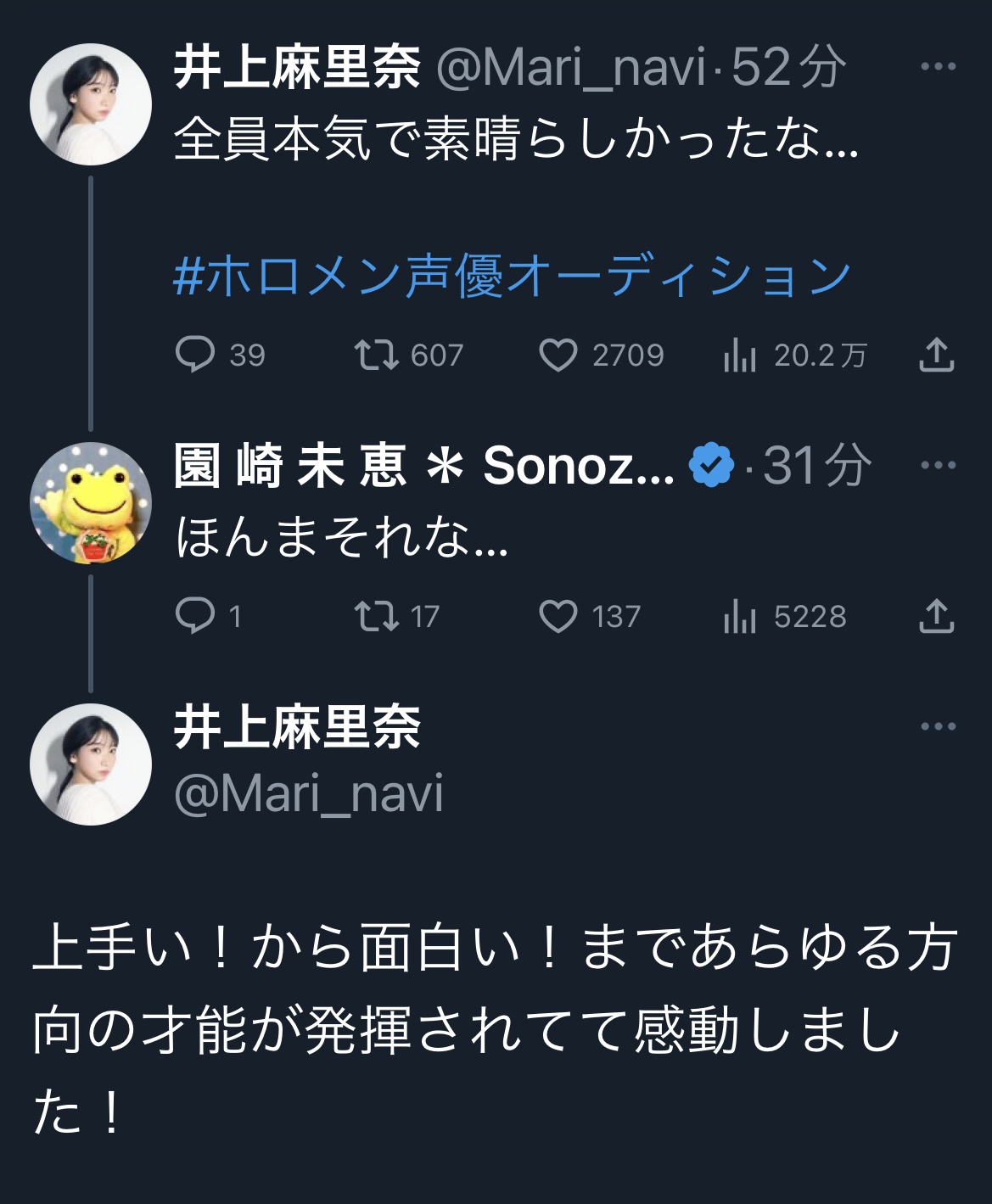
Task: Open the @Mari_navi profile from main tweet
Action: click(309, 794)
